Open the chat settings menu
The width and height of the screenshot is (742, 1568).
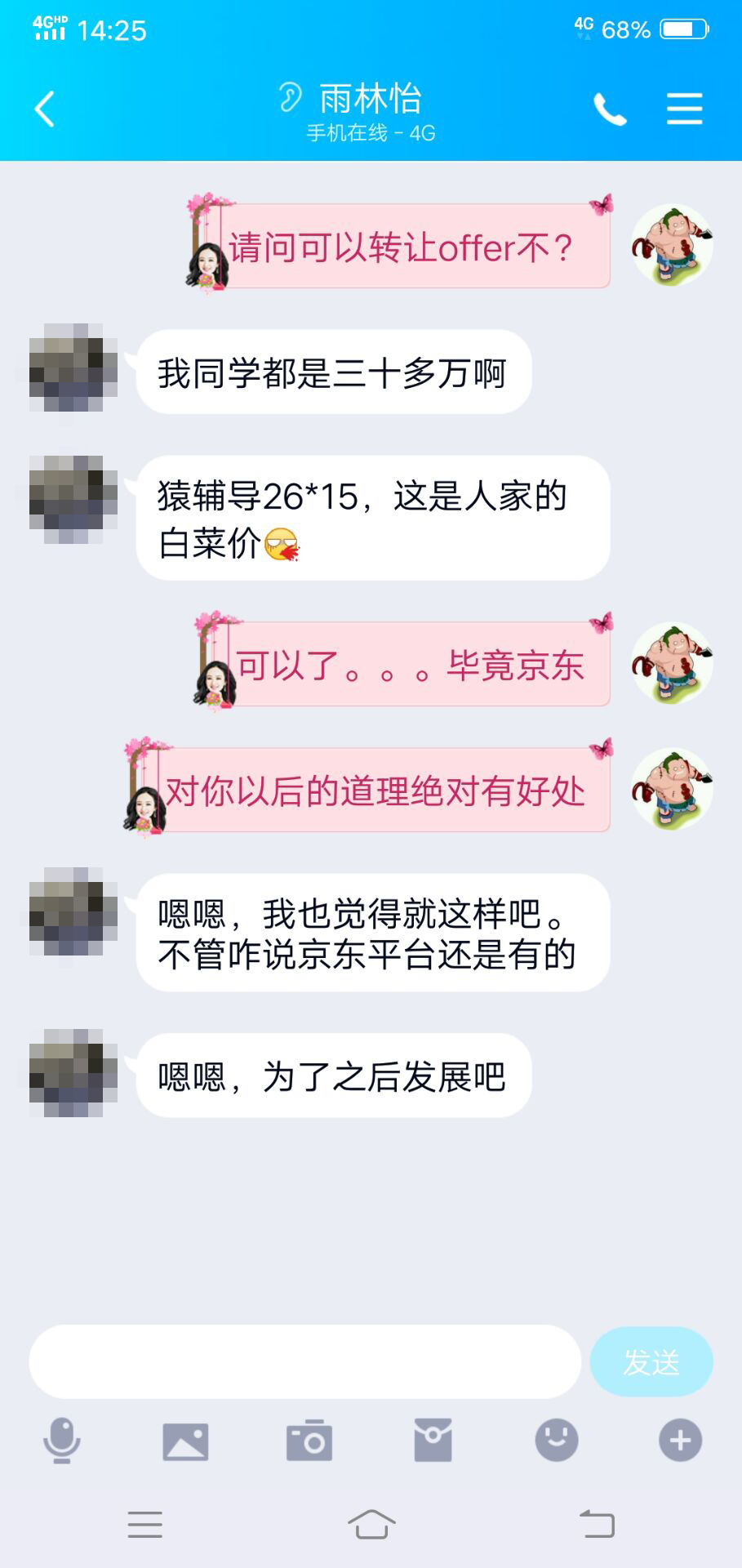(684, 109)
